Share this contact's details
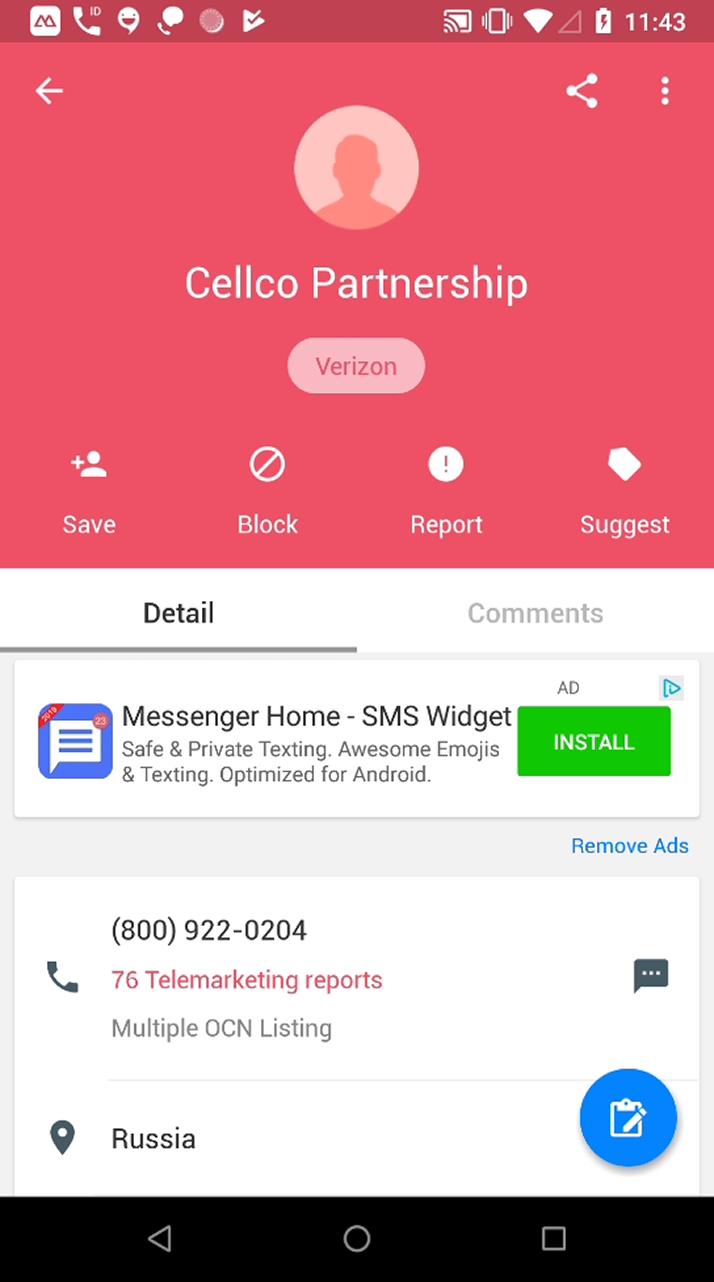The width and height of the screenshot is (714, 1282). 582,91
